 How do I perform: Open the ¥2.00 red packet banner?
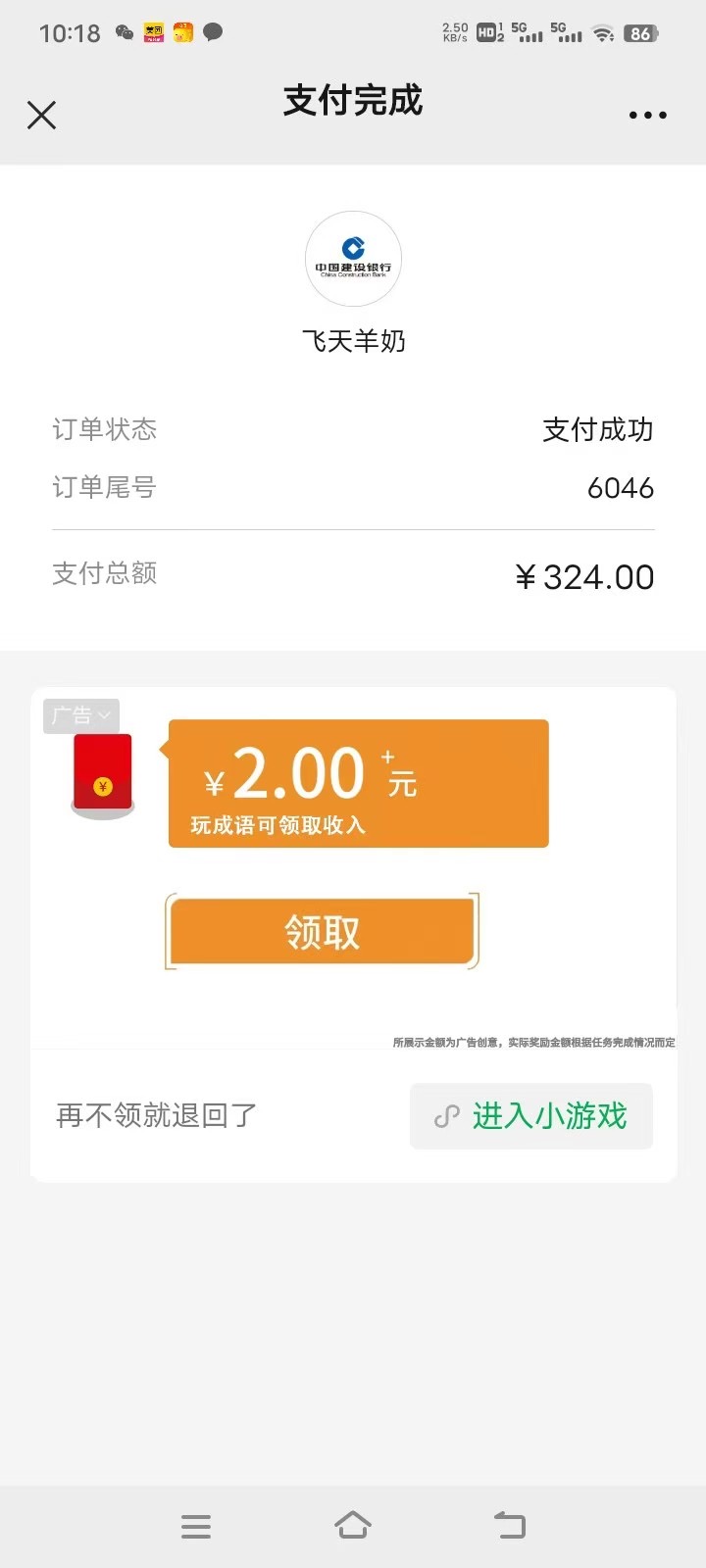pos(358,783)
